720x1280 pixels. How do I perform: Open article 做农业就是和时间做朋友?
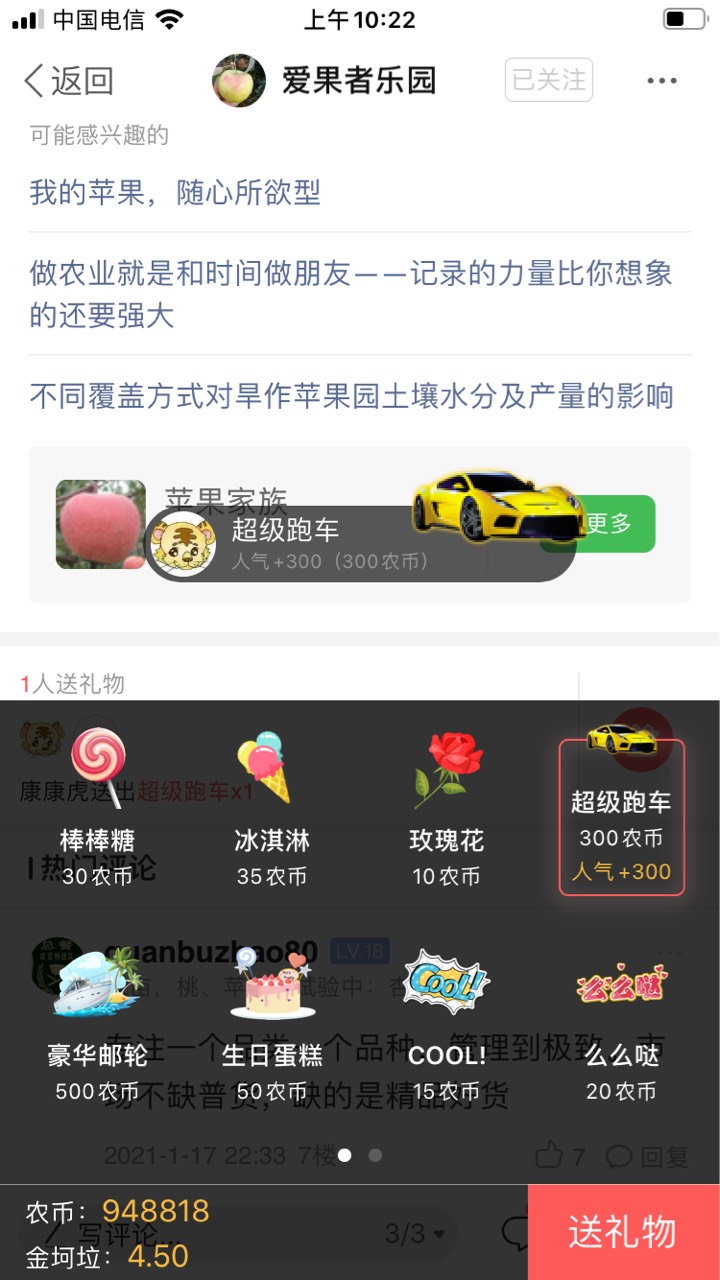tap(350, 294)
